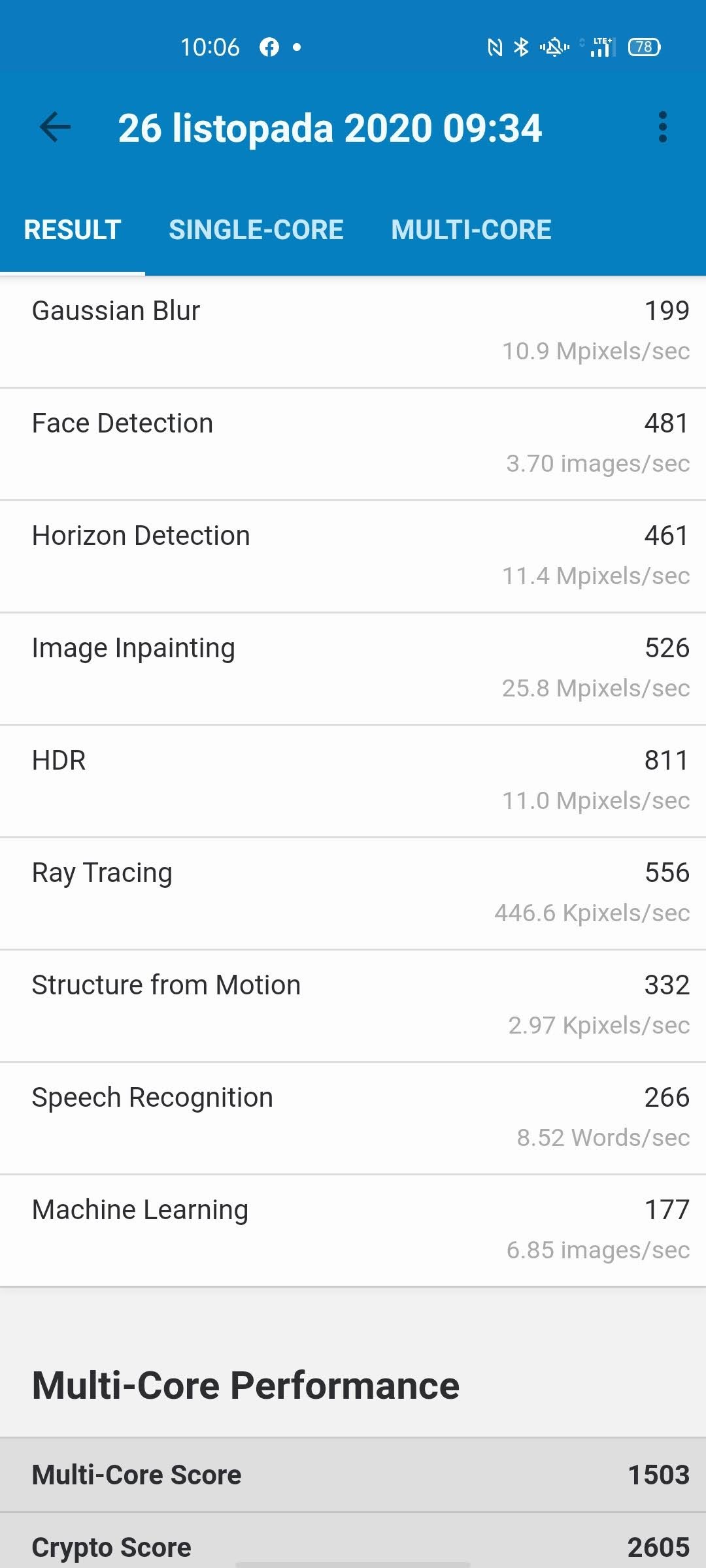This screenshot has width=706, height=1568.
Task: Select the RESULT tab
Action: pos(73,230)
